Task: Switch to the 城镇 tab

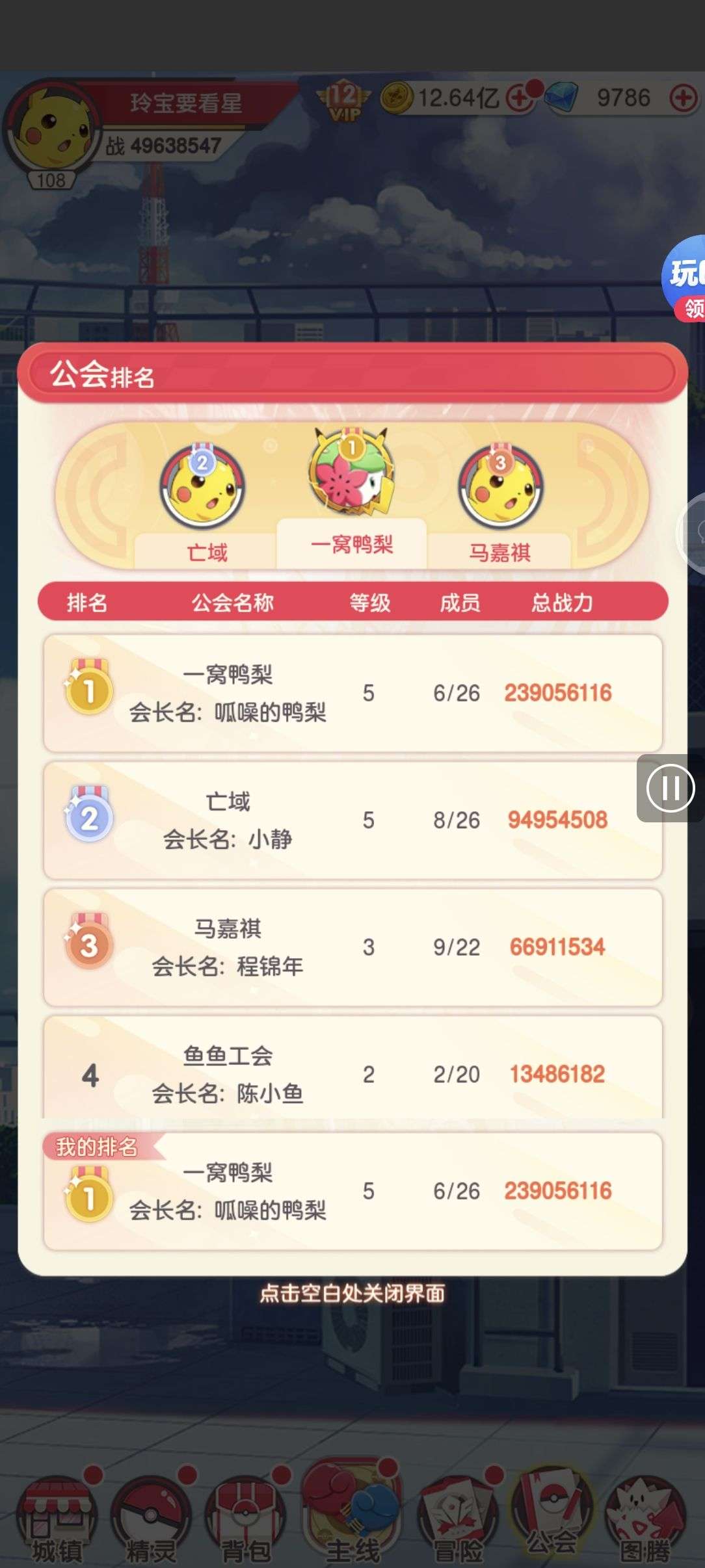Action: (x=56, y=1521)
